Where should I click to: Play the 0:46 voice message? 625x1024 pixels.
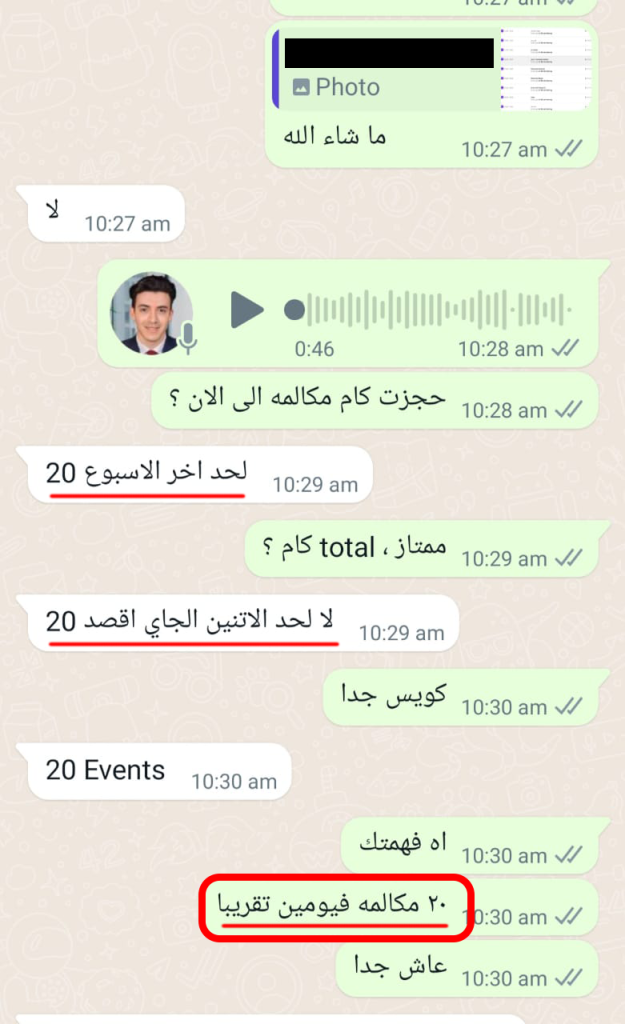click(x=246, y=310)
